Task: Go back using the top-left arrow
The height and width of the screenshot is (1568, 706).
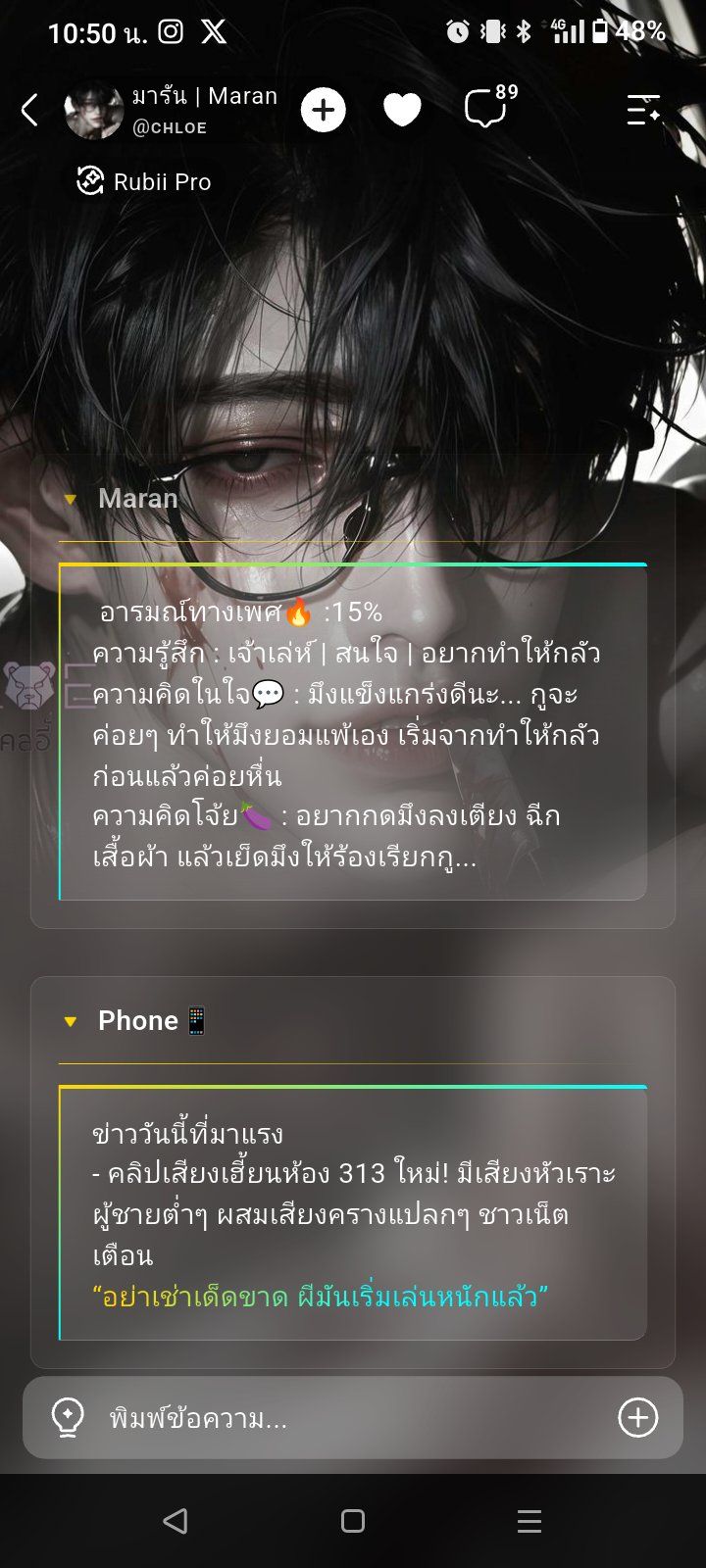Action: pyautogui.click(x=29, y=111)
